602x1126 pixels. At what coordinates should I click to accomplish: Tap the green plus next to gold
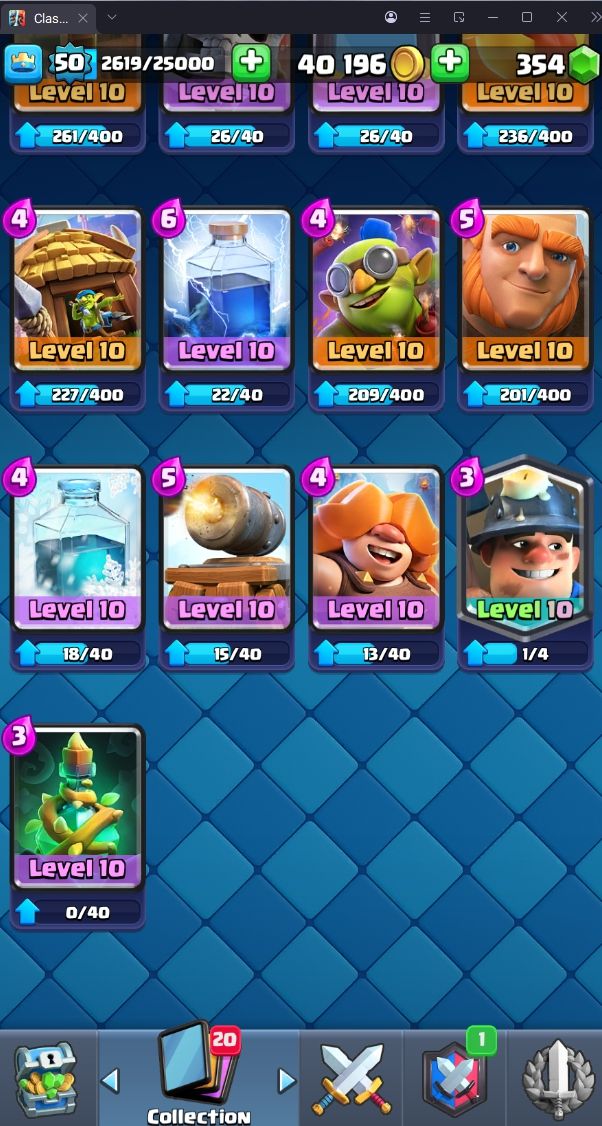pyautogui.click(x=450, y=63)
